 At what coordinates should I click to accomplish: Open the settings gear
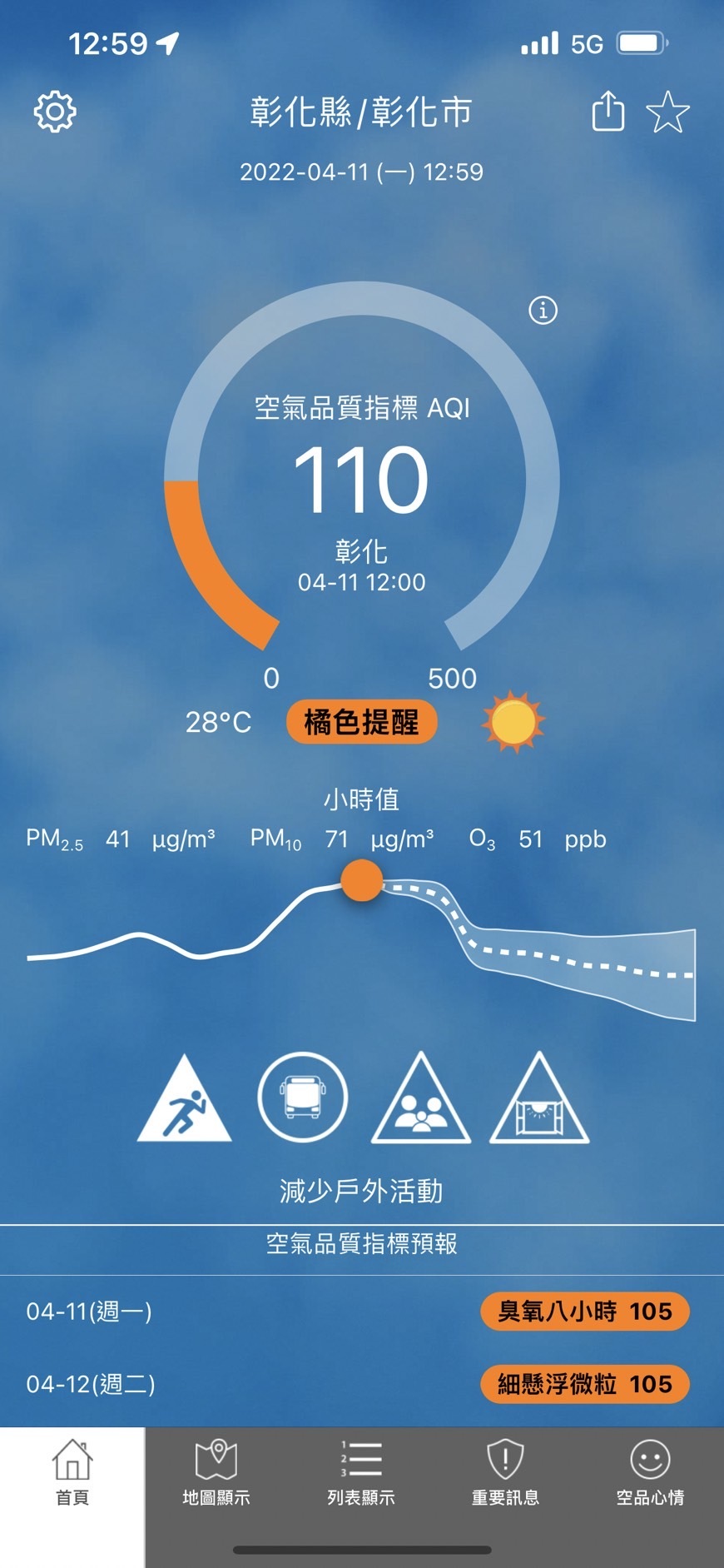pyautogui.click(x=55, y=112)
